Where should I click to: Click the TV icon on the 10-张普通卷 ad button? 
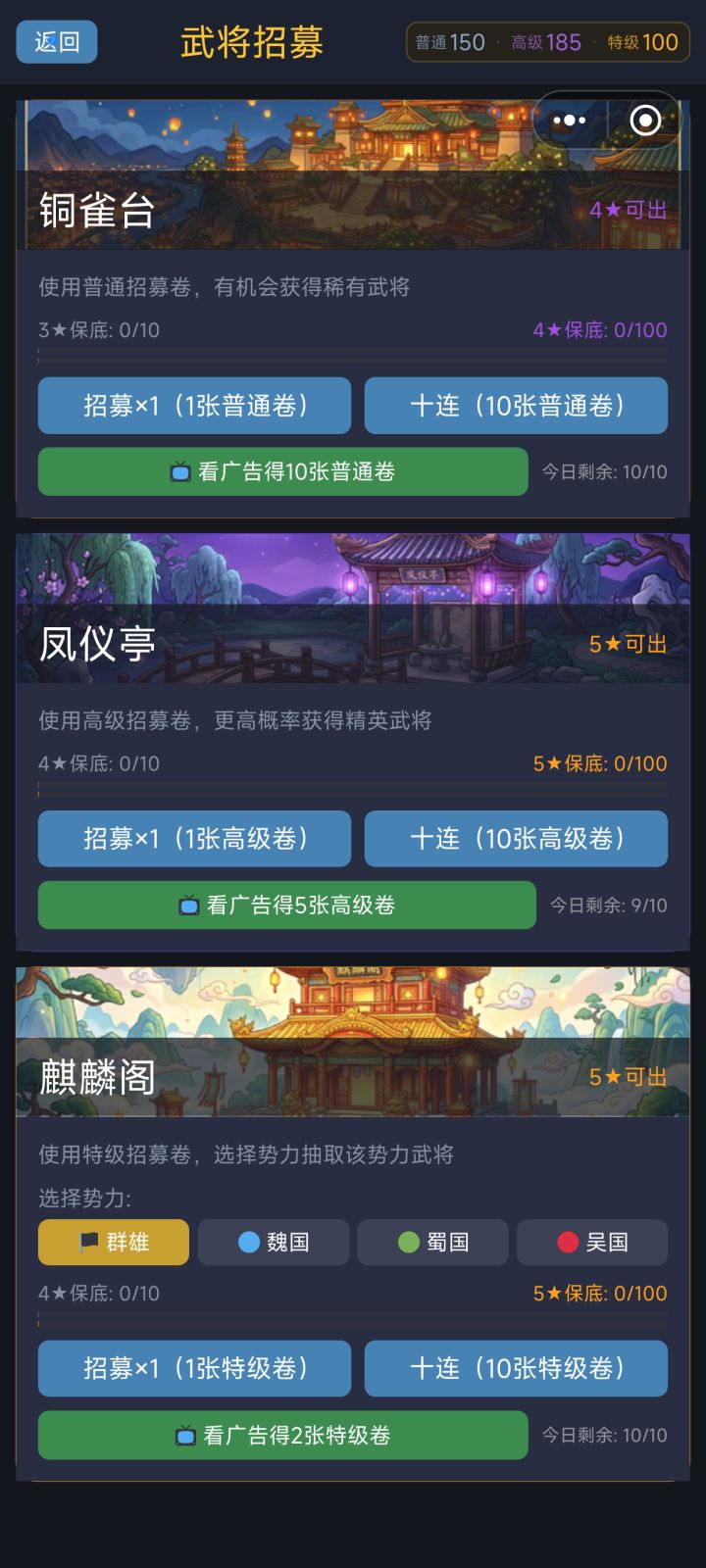[x=180, y=471]
